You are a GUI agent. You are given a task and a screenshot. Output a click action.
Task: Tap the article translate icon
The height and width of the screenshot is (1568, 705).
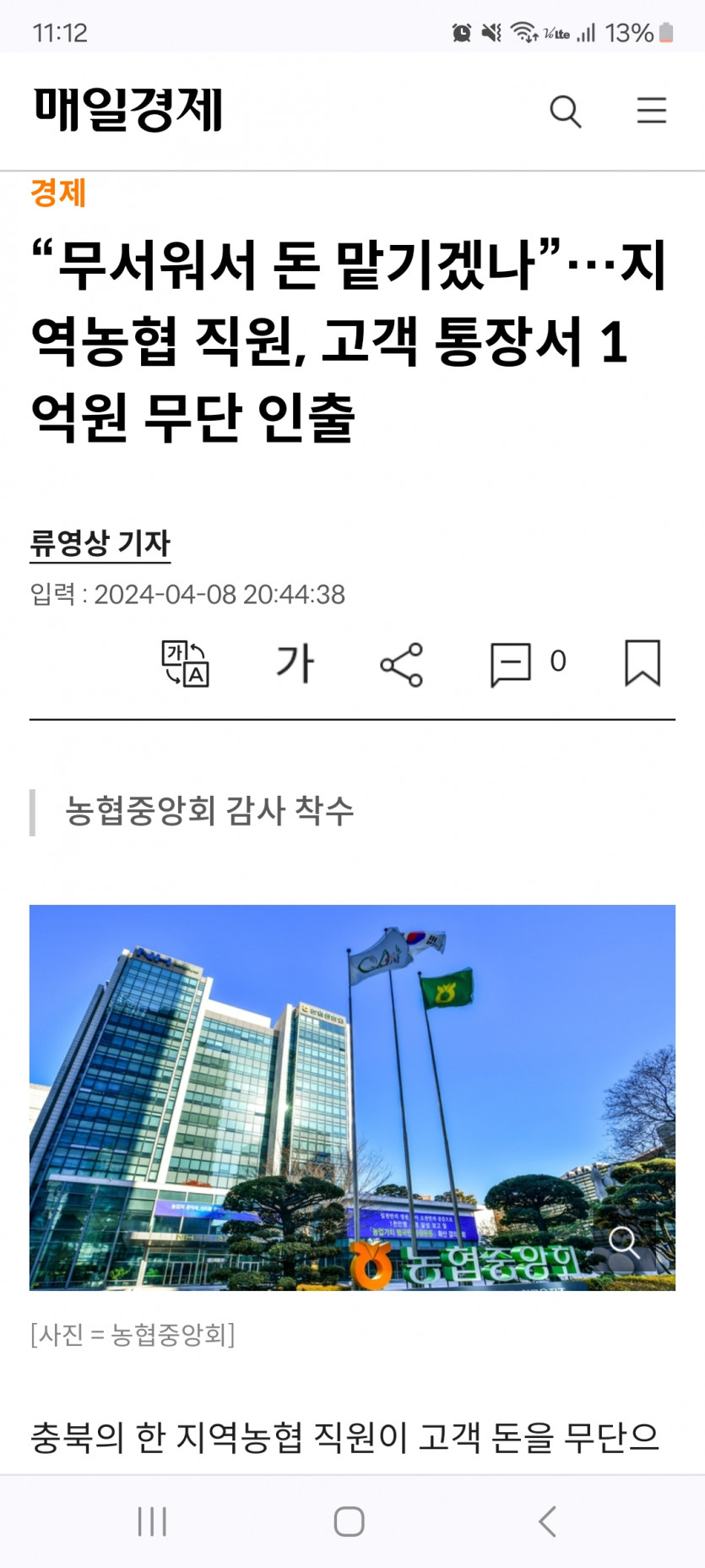point(185,663)
